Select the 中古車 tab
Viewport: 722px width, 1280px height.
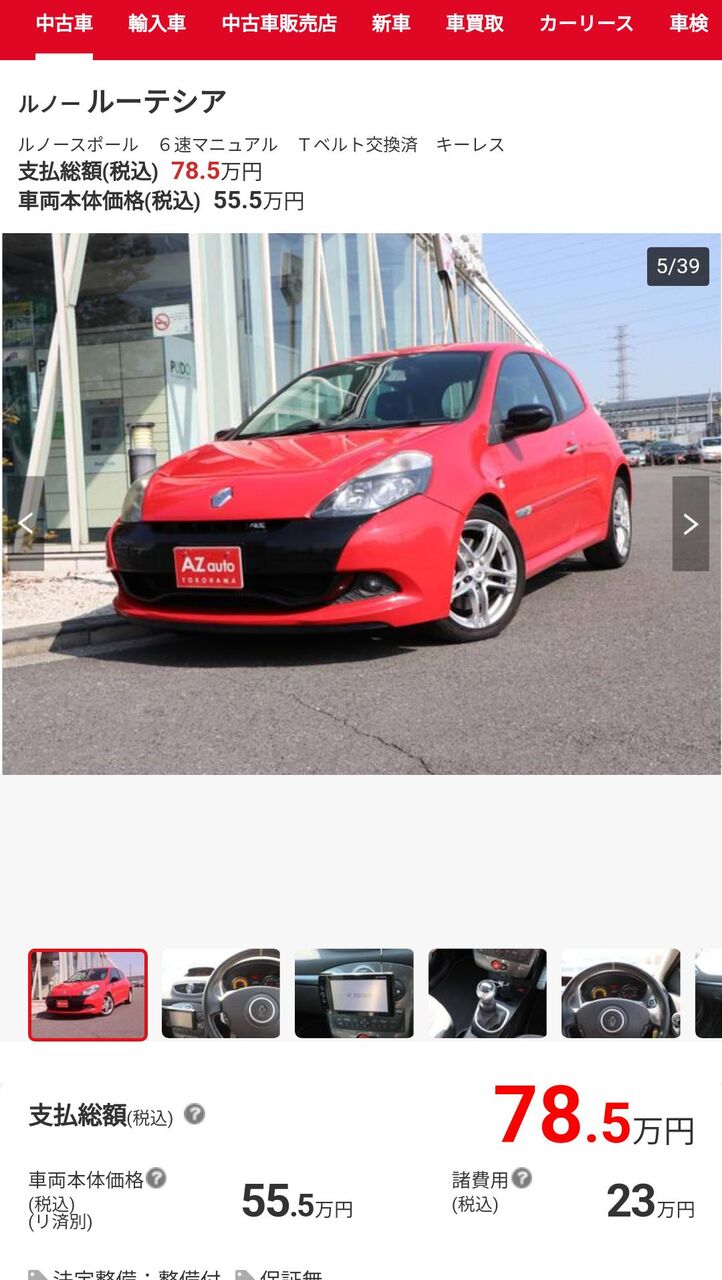[x=64, y=24]
